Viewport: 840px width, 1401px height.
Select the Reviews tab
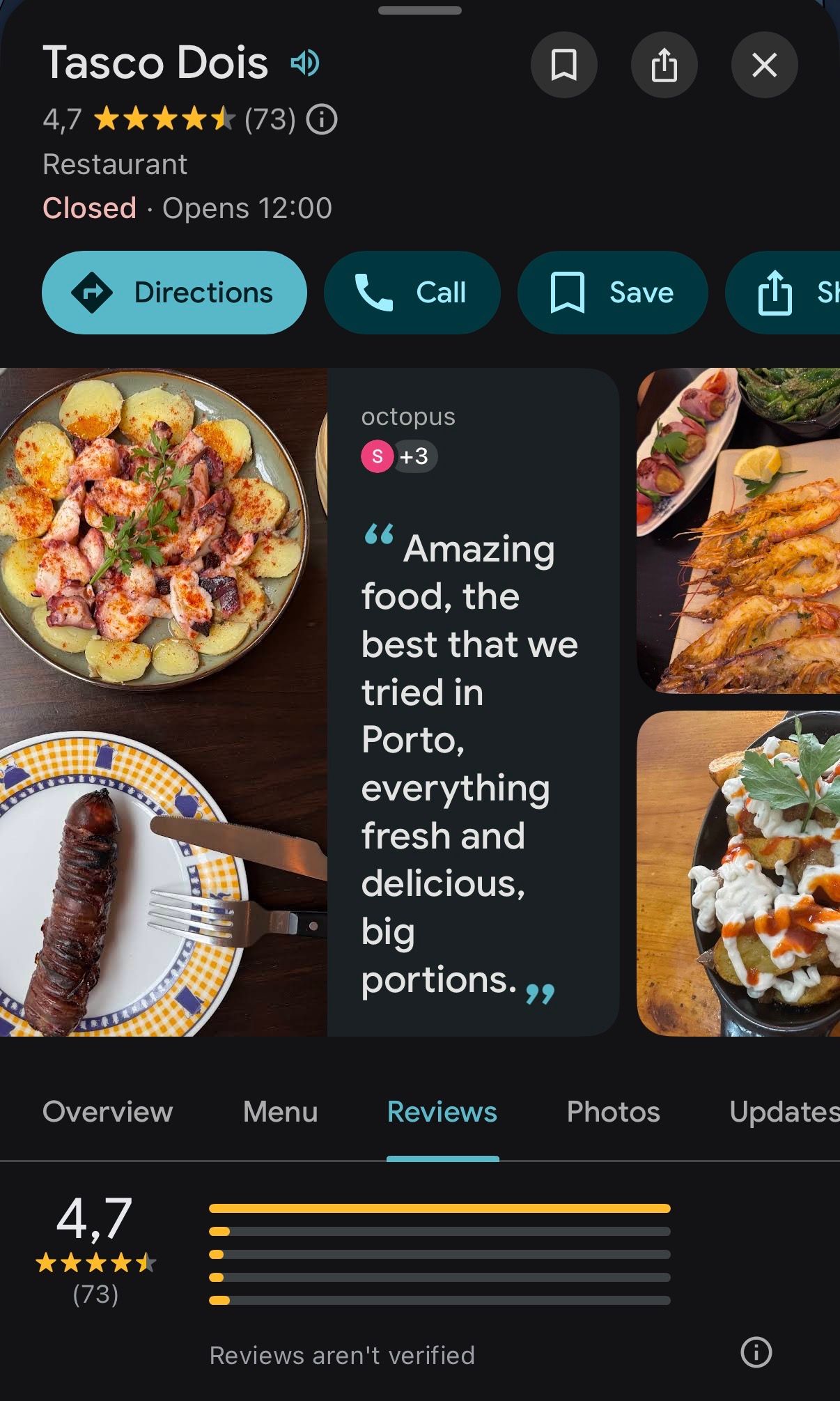point(442,1112)
